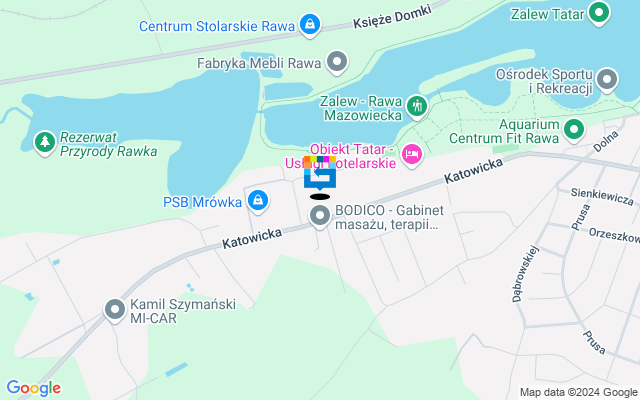Select the PSB Mrówka shop pin
Viewport: 640px width, 400px height.
coord(259,201)
